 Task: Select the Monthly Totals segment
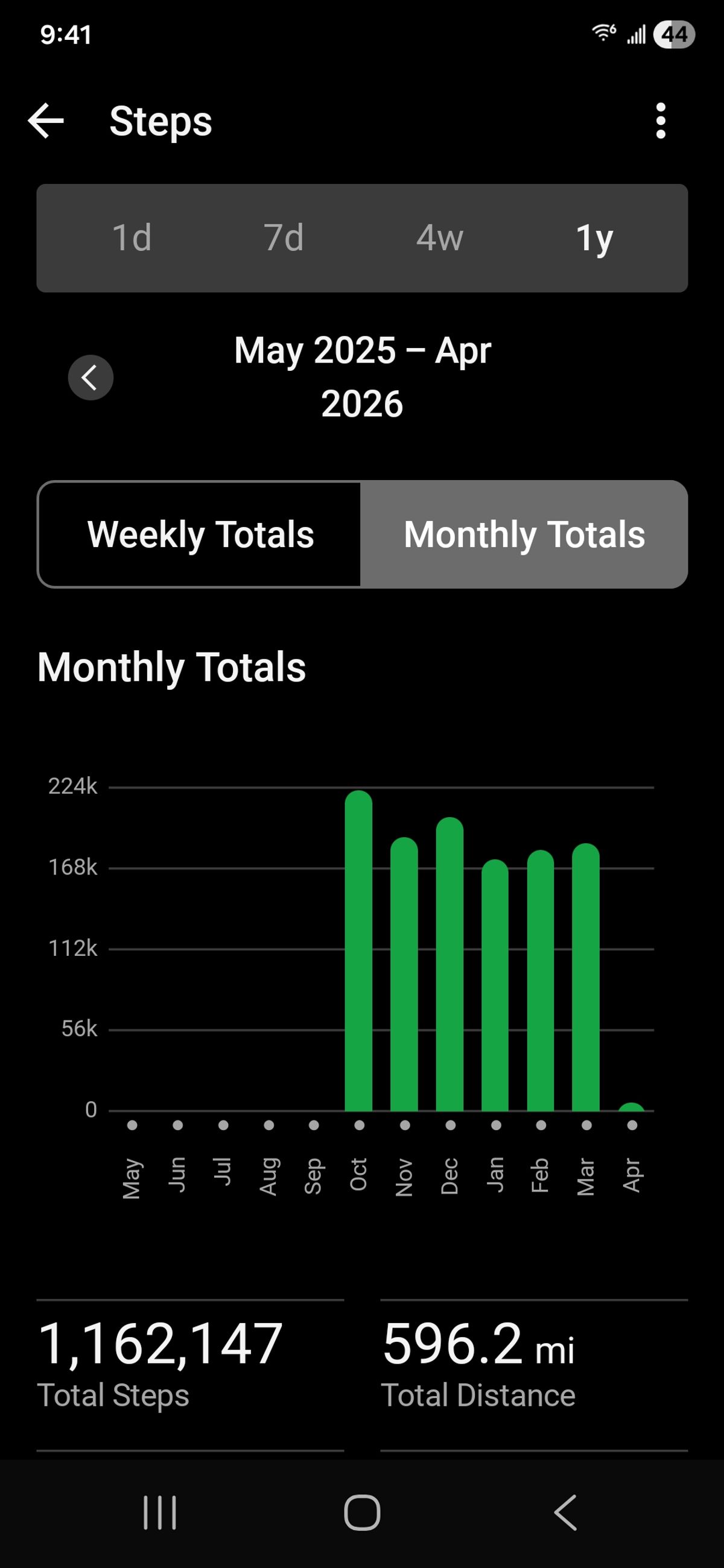coord(524,534)
